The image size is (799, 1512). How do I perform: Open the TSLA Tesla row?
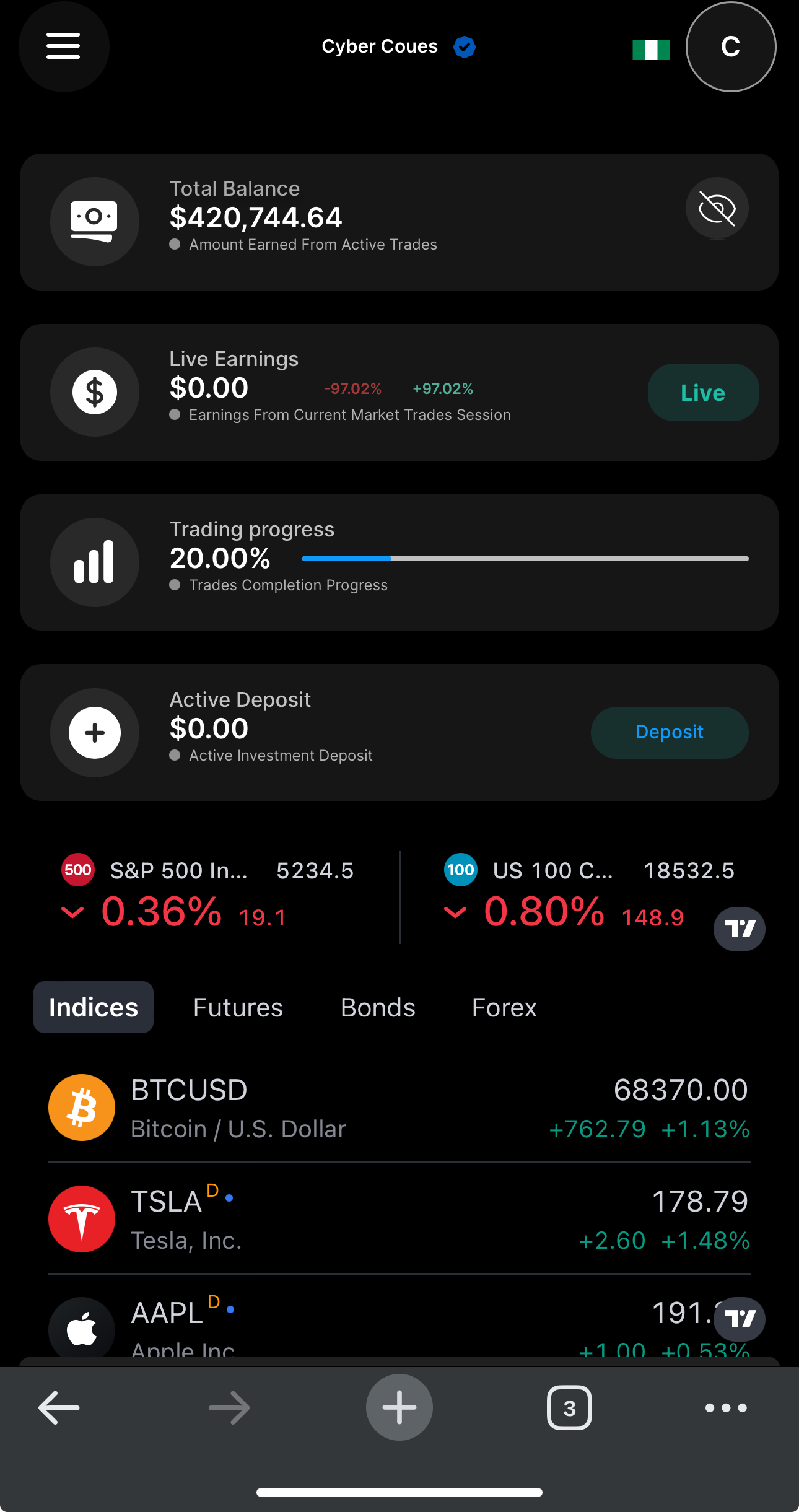pyautogui.click(x=399, y=1218)
